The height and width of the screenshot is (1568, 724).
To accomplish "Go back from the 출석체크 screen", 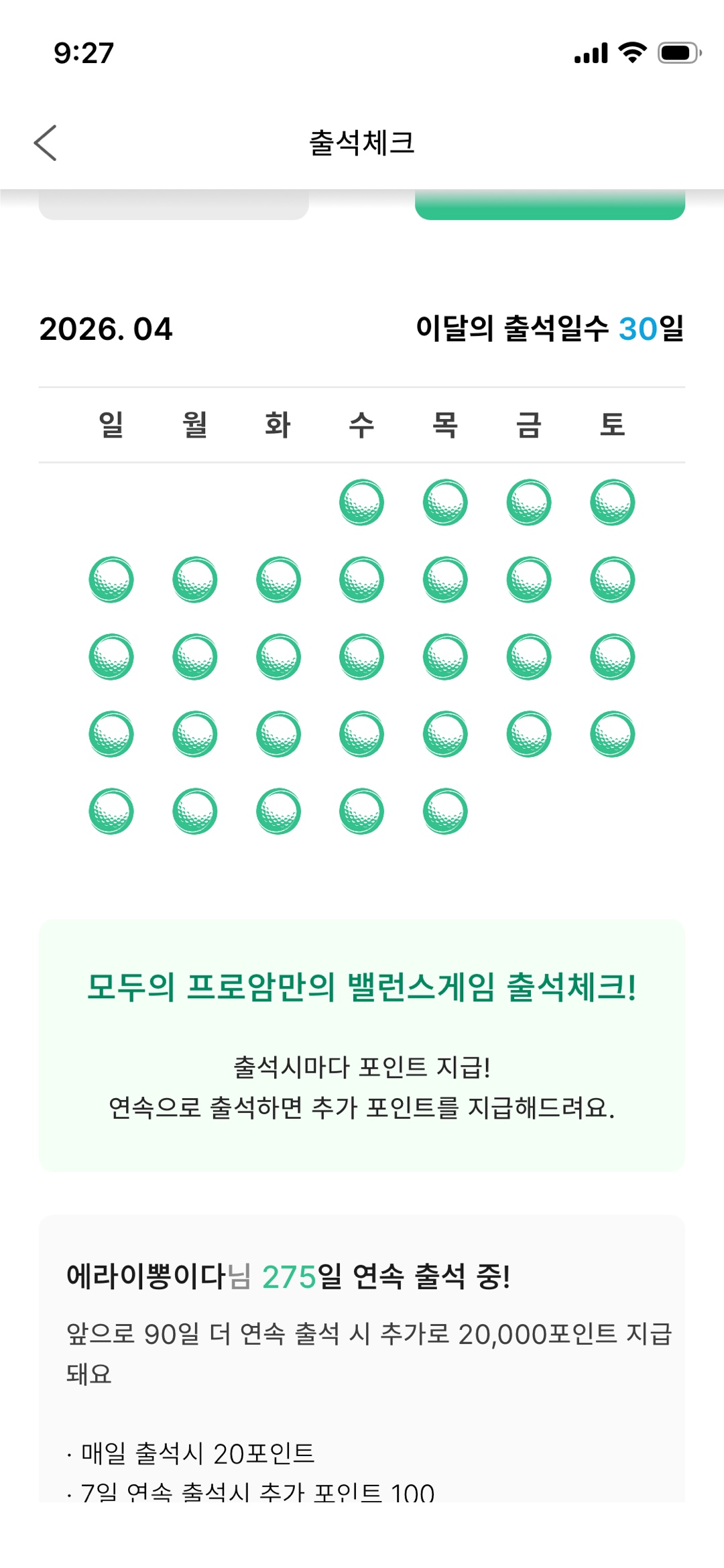I will pyautogui.click(x=46, y=143).
